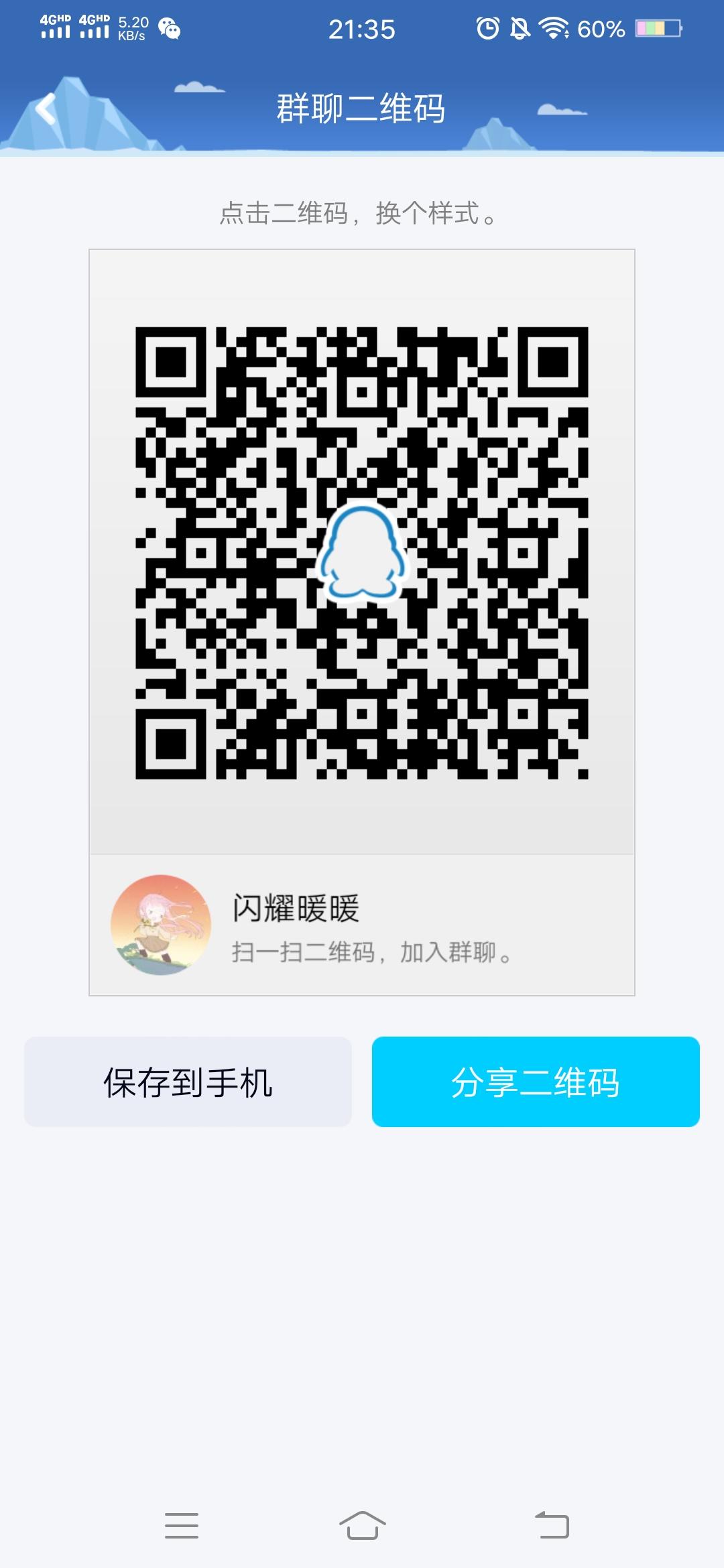Go to the phone's home screen
Image resolution: width=724 pixels, height=1568 pixels.
(362, 1525)
